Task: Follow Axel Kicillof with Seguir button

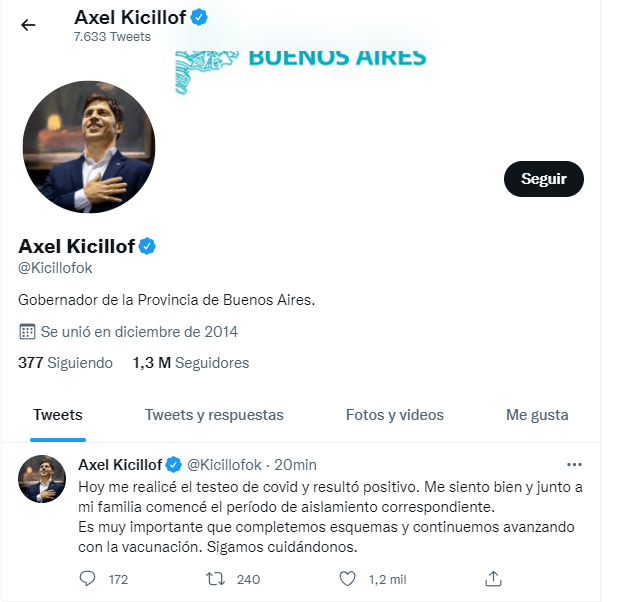Action: click(x=543, y=179)
